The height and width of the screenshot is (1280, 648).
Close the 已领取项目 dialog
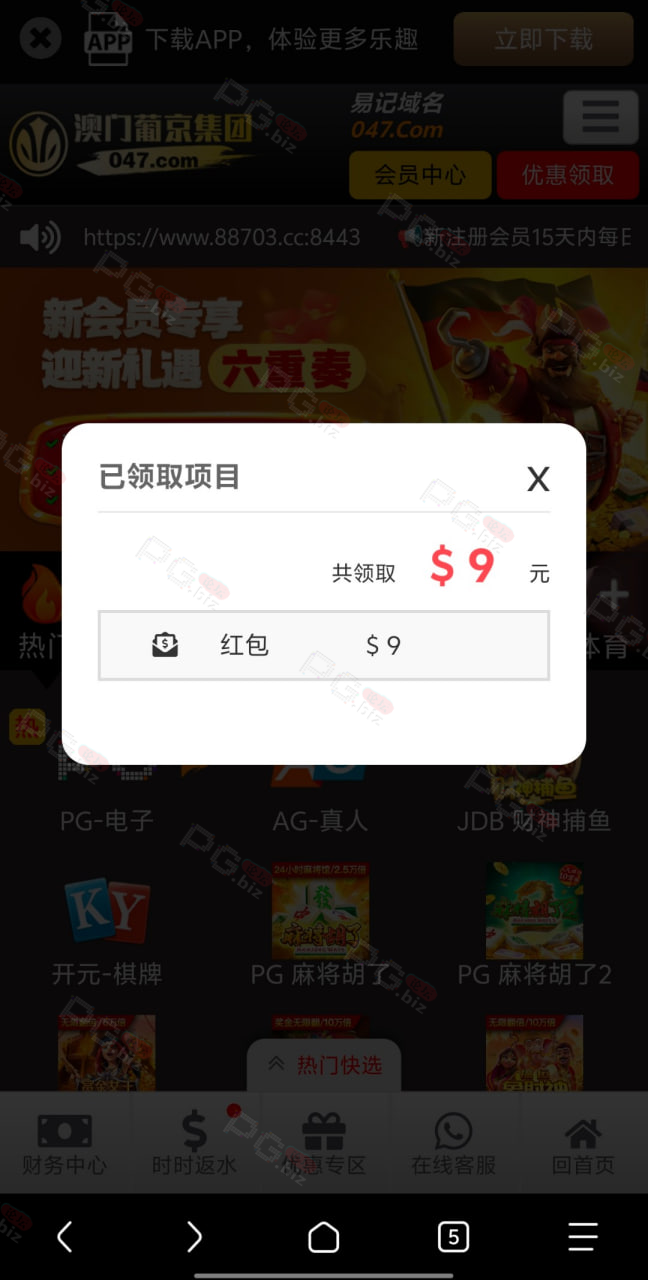[x=538, y=480]
